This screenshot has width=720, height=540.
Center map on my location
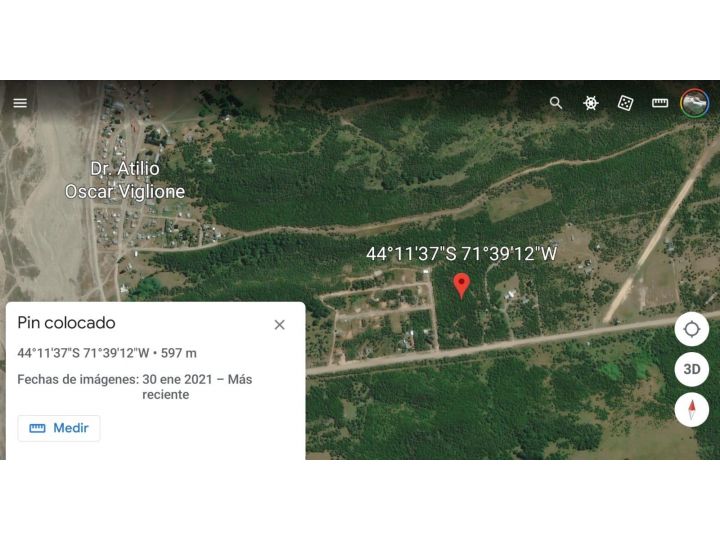(692, 329)
